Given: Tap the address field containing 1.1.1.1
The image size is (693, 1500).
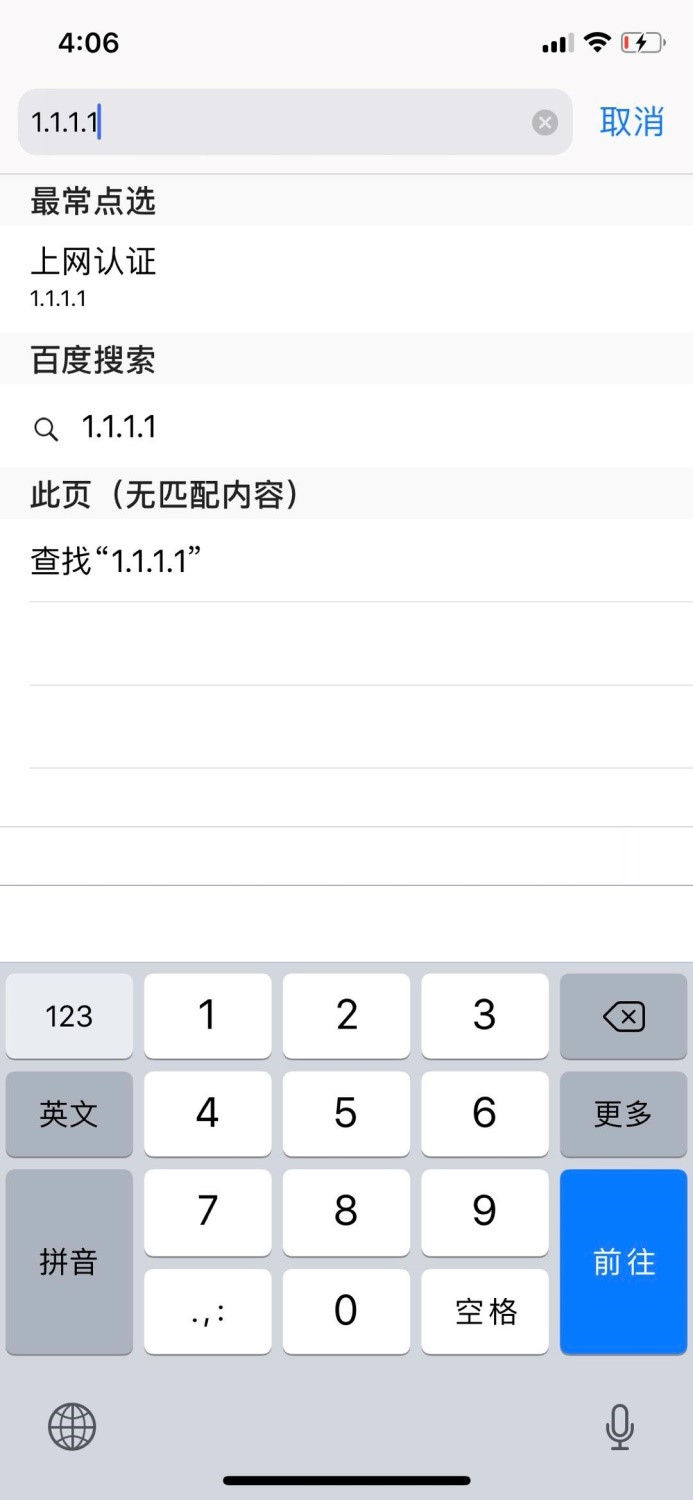Looking at the screenshot, I should click(295, 122).
